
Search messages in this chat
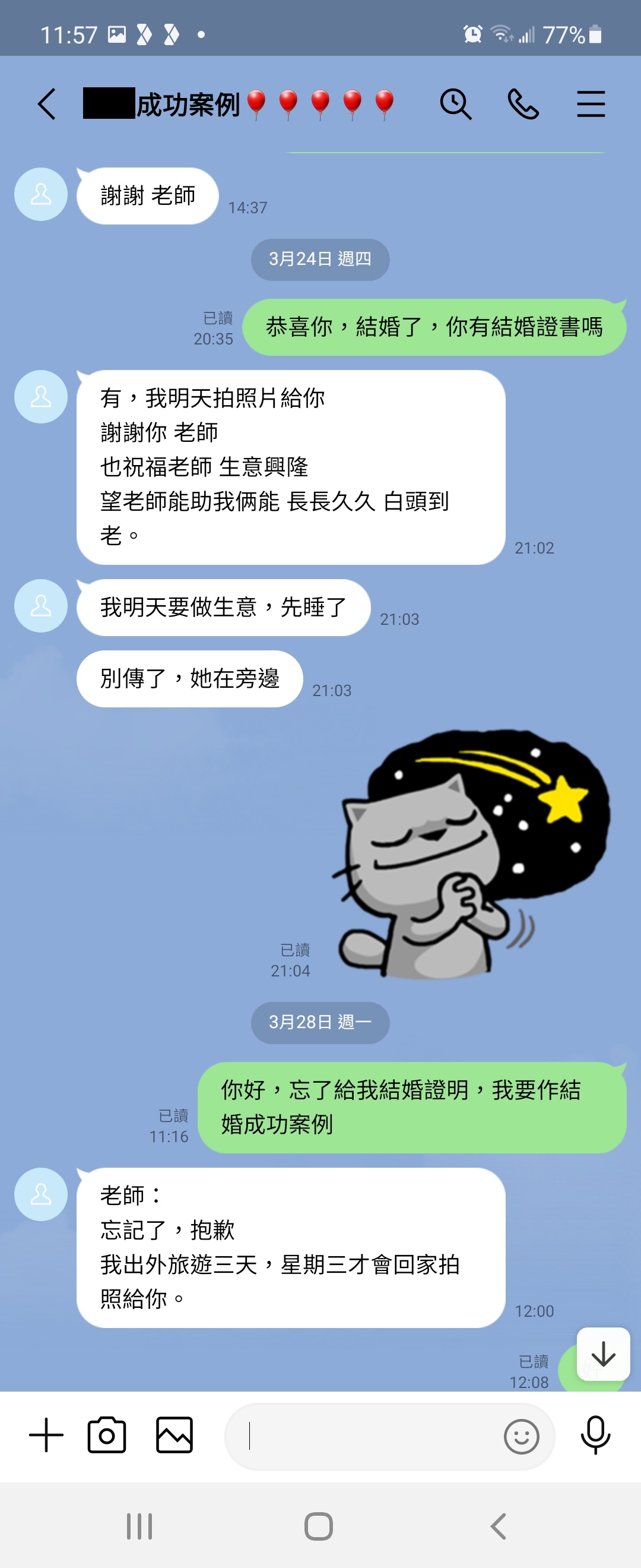(x=455, y=104)
